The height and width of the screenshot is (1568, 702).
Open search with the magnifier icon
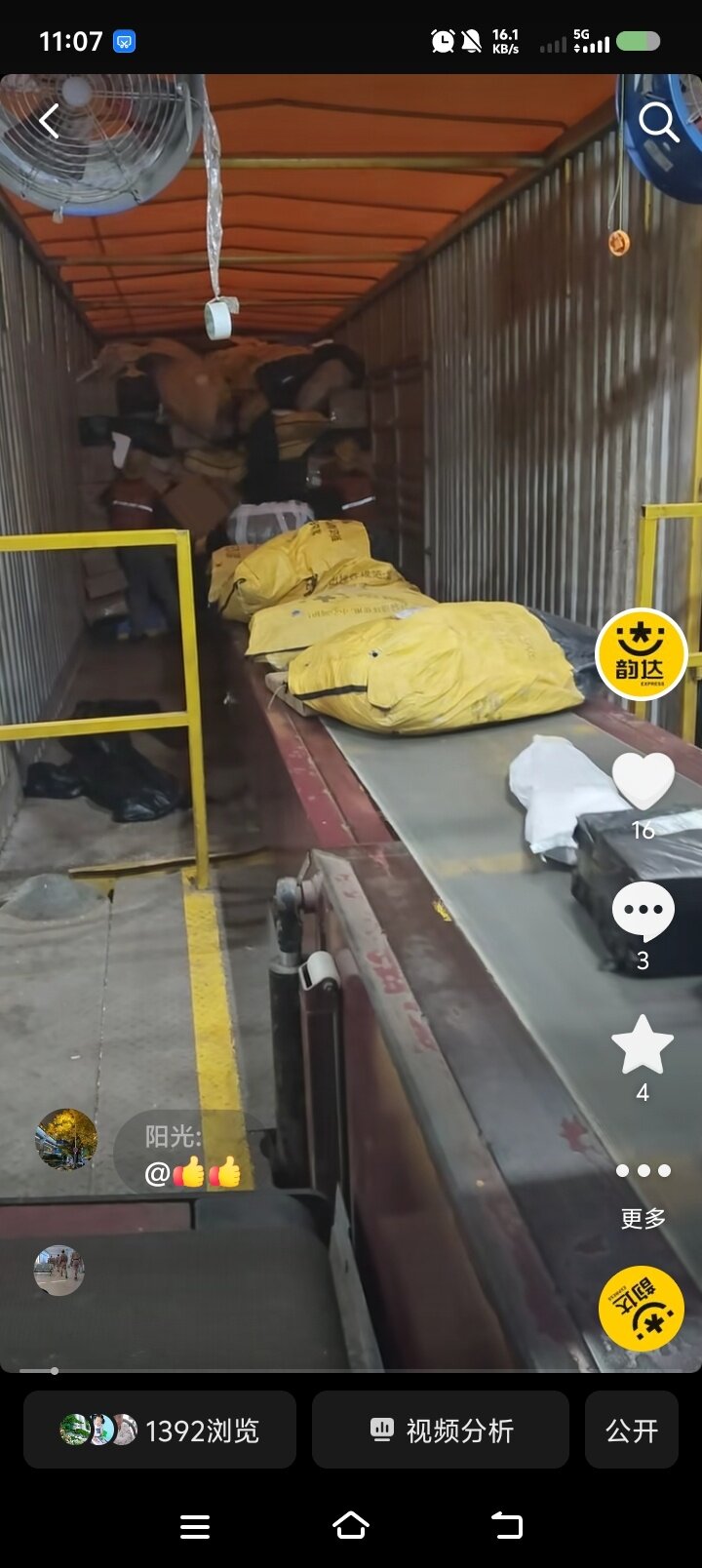pyautogui.click(x=658, y=123)
